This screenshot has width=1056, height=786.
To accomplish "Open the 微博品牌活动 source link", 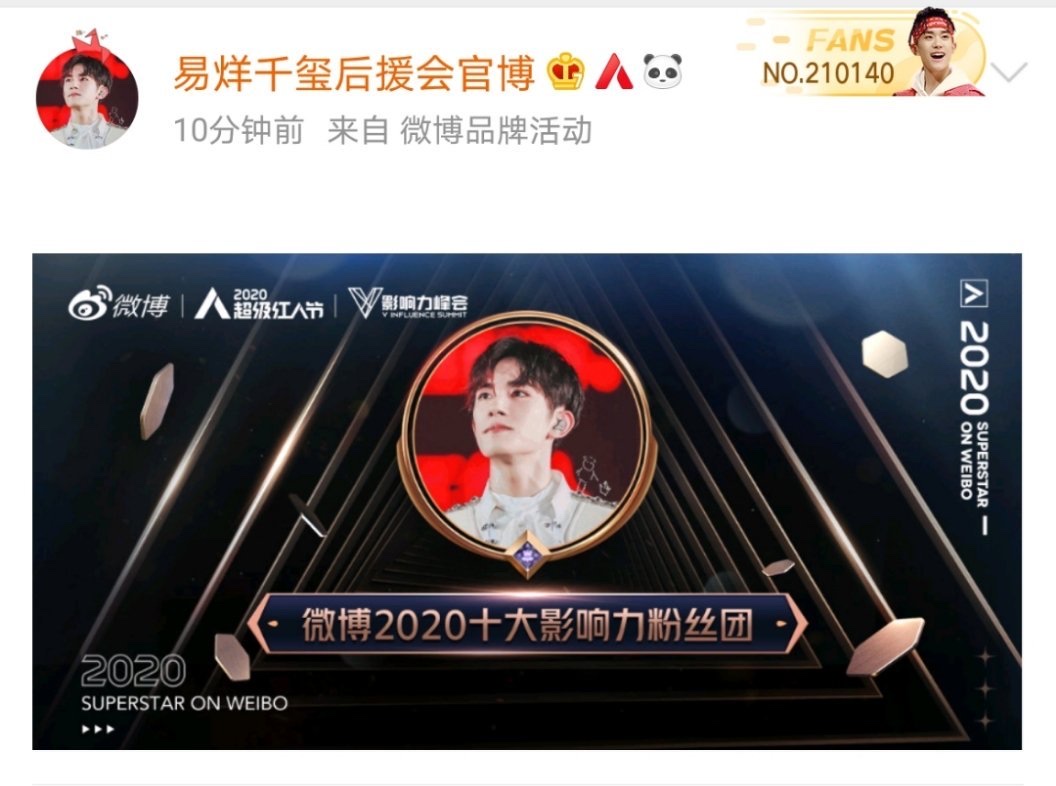I will pos(496,131).
